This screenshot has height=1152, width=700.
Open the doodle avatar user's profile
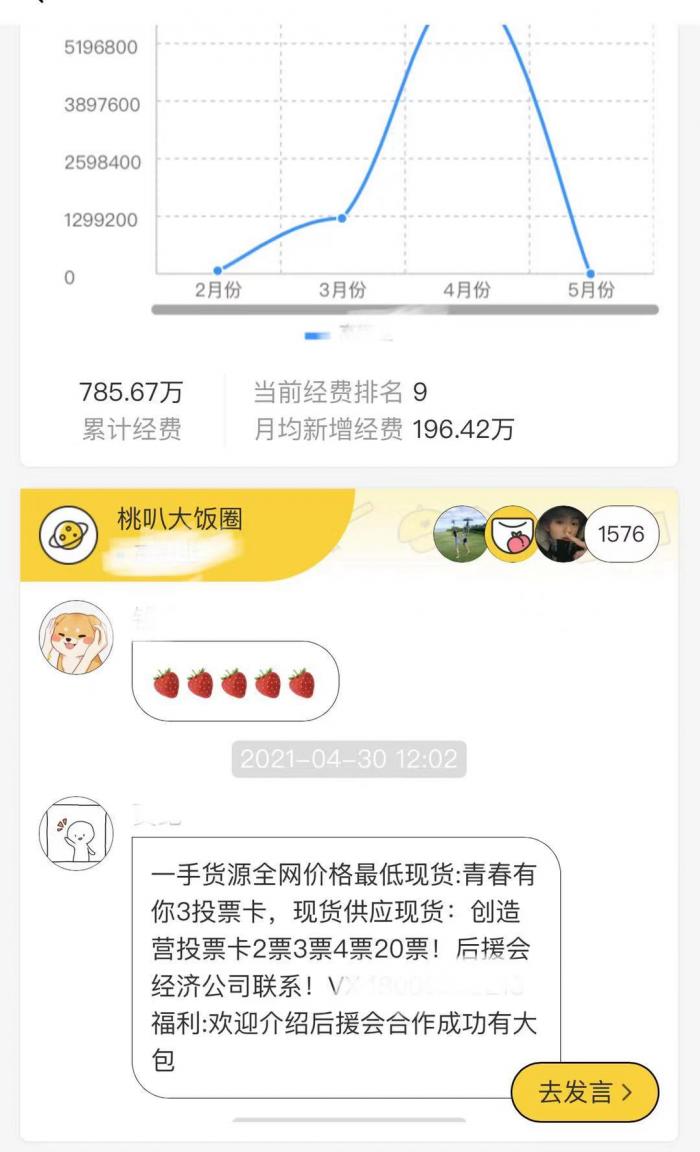76,833
